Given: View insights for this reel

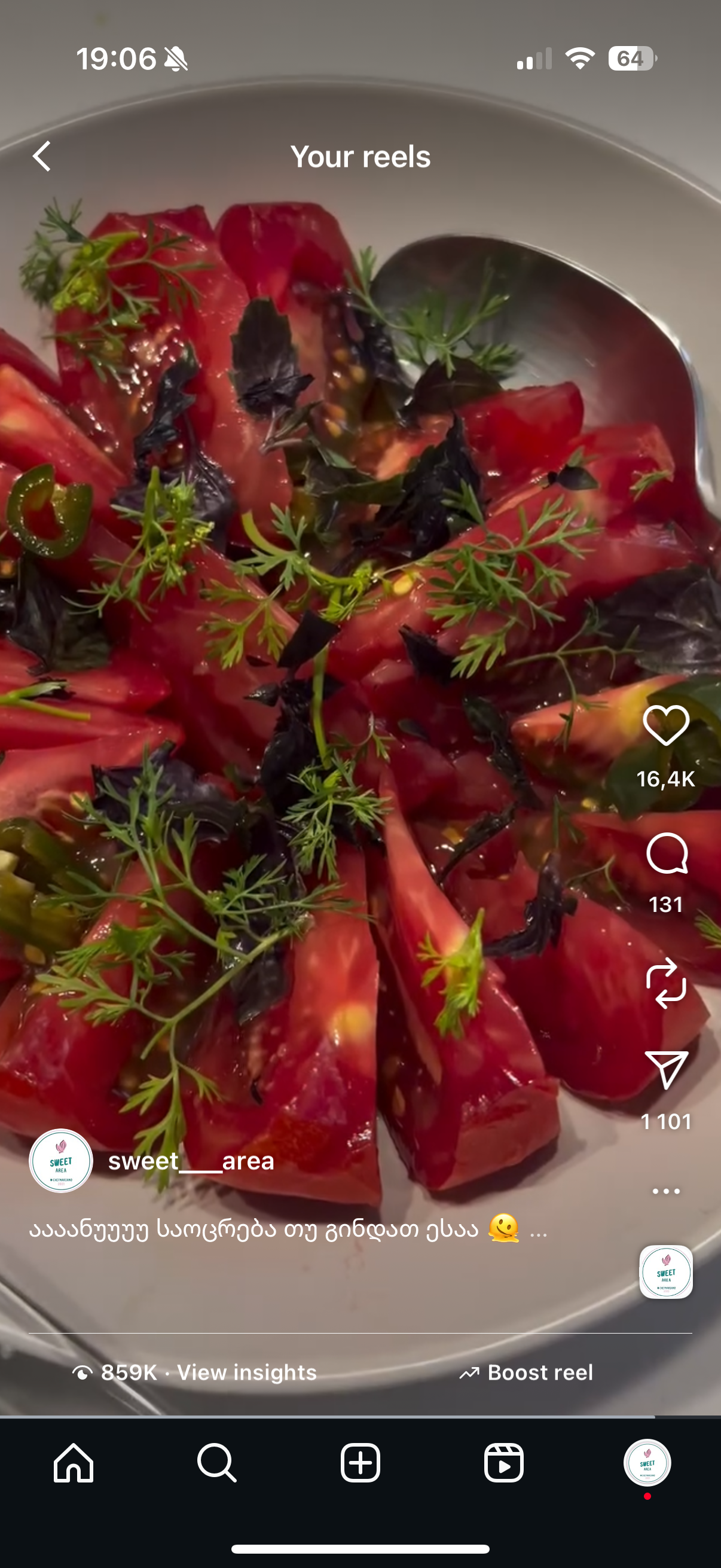Looking at the screenshot, I should pyautogui.click(x=246, y=1372).
